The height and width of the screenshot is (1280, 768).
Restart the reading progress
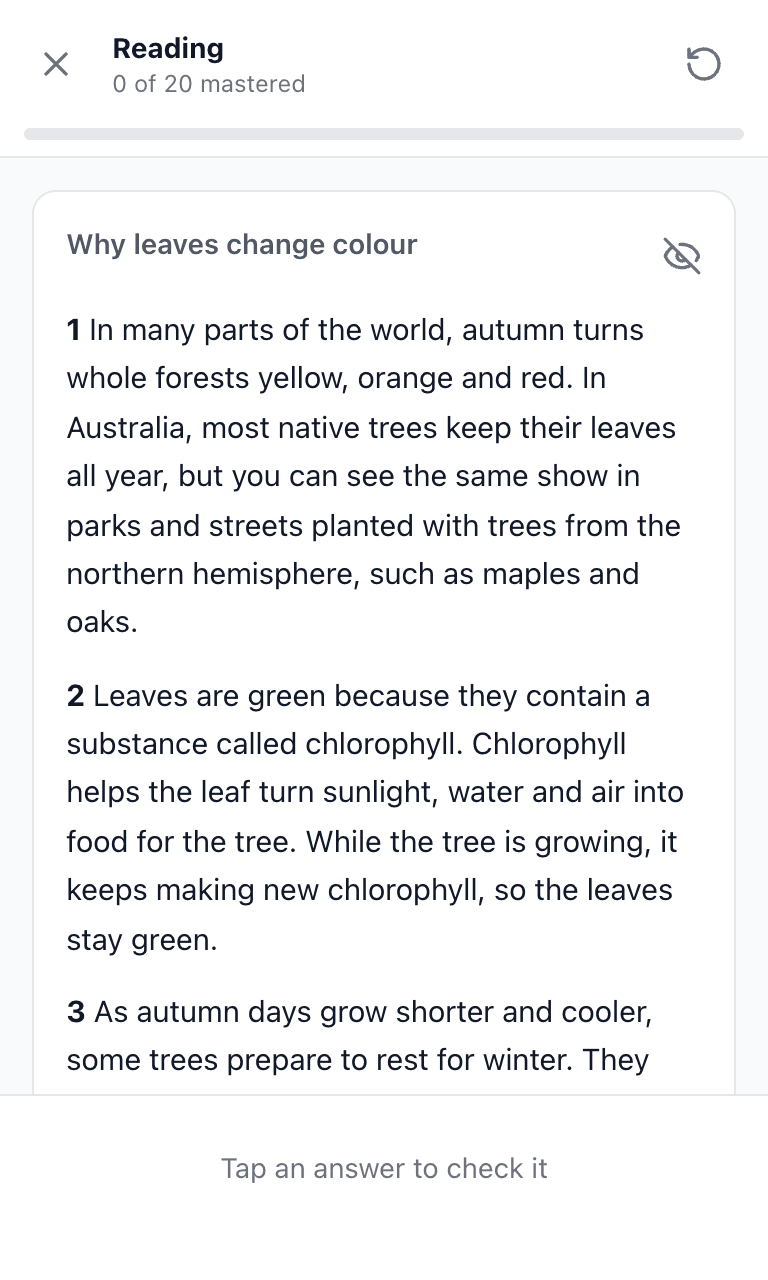coord(703,65)
